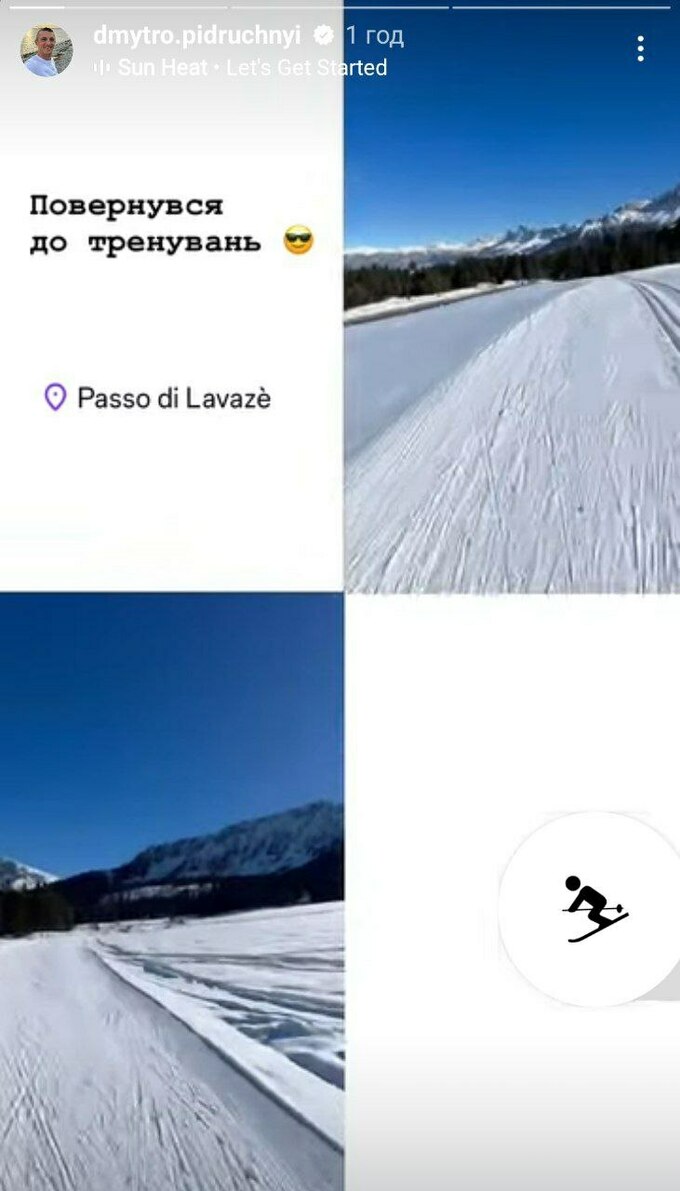The image size is (680, 1191).
Task: Open the Passo di Lavazè location sticker
Action: 159,398
